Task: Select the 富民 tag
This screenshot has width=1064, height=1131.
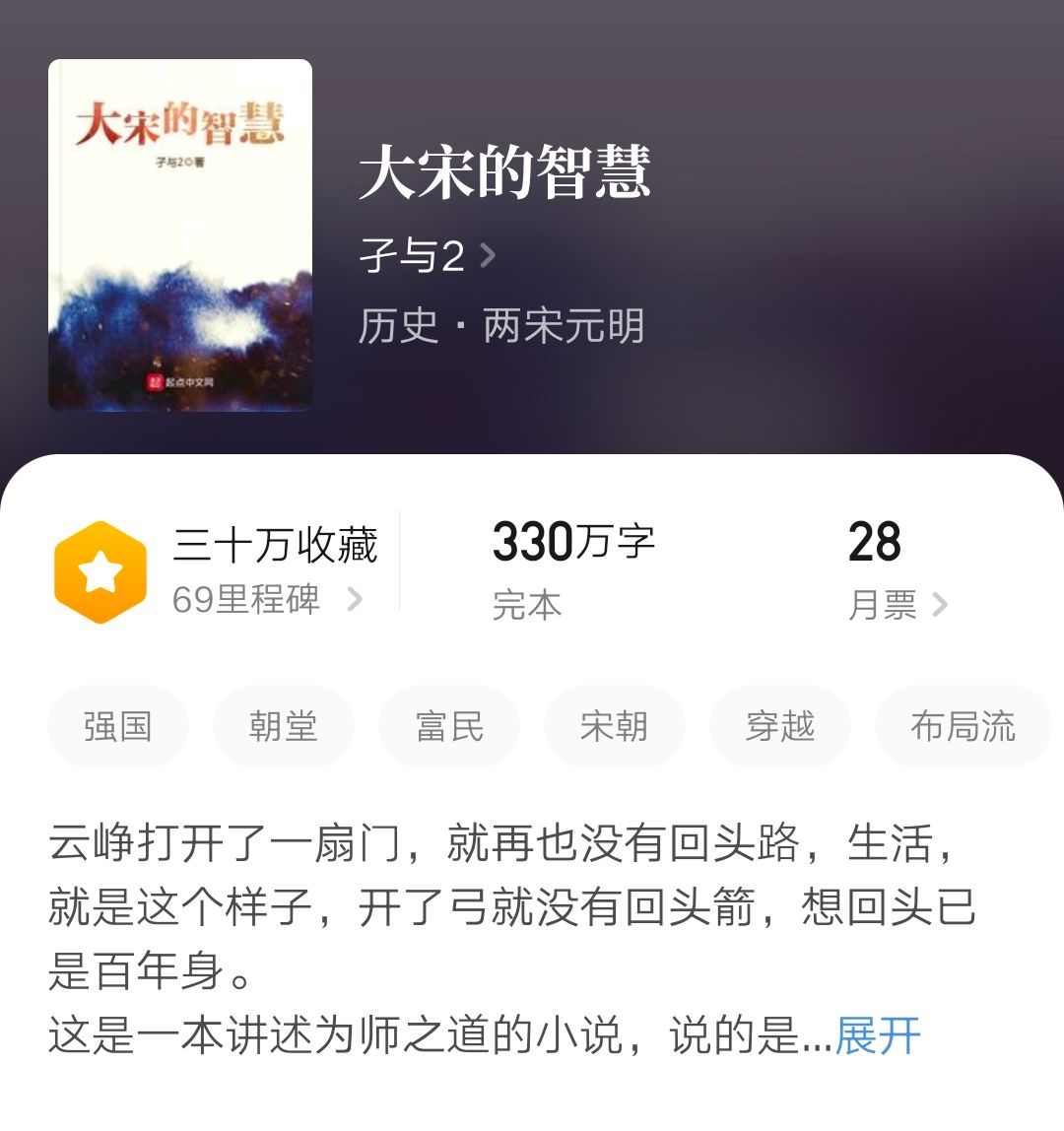Action: pyautogui.click(x=448, y=726)
